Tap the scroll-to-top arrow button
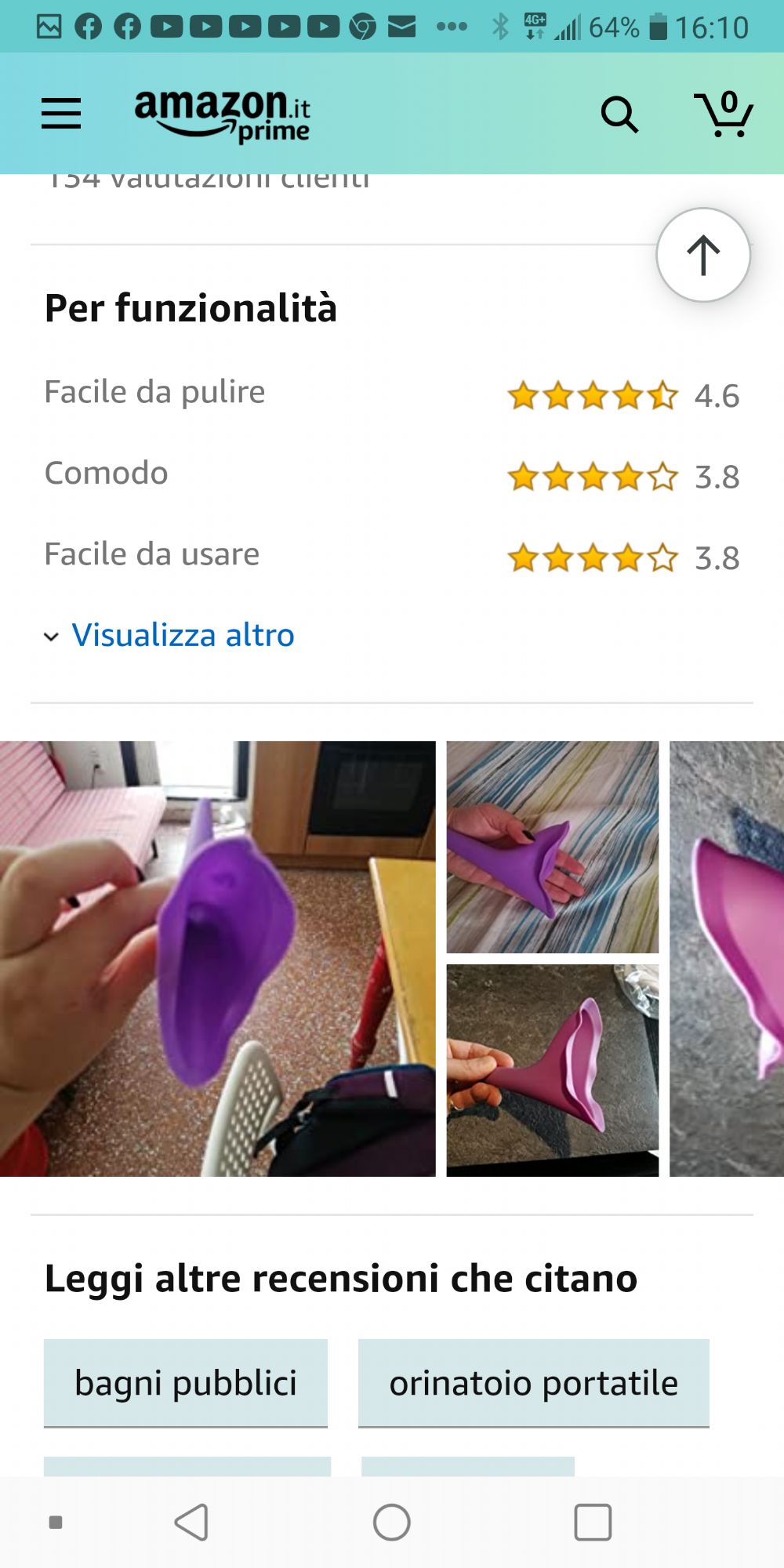The image size is (784, 1568). [703, 255]
